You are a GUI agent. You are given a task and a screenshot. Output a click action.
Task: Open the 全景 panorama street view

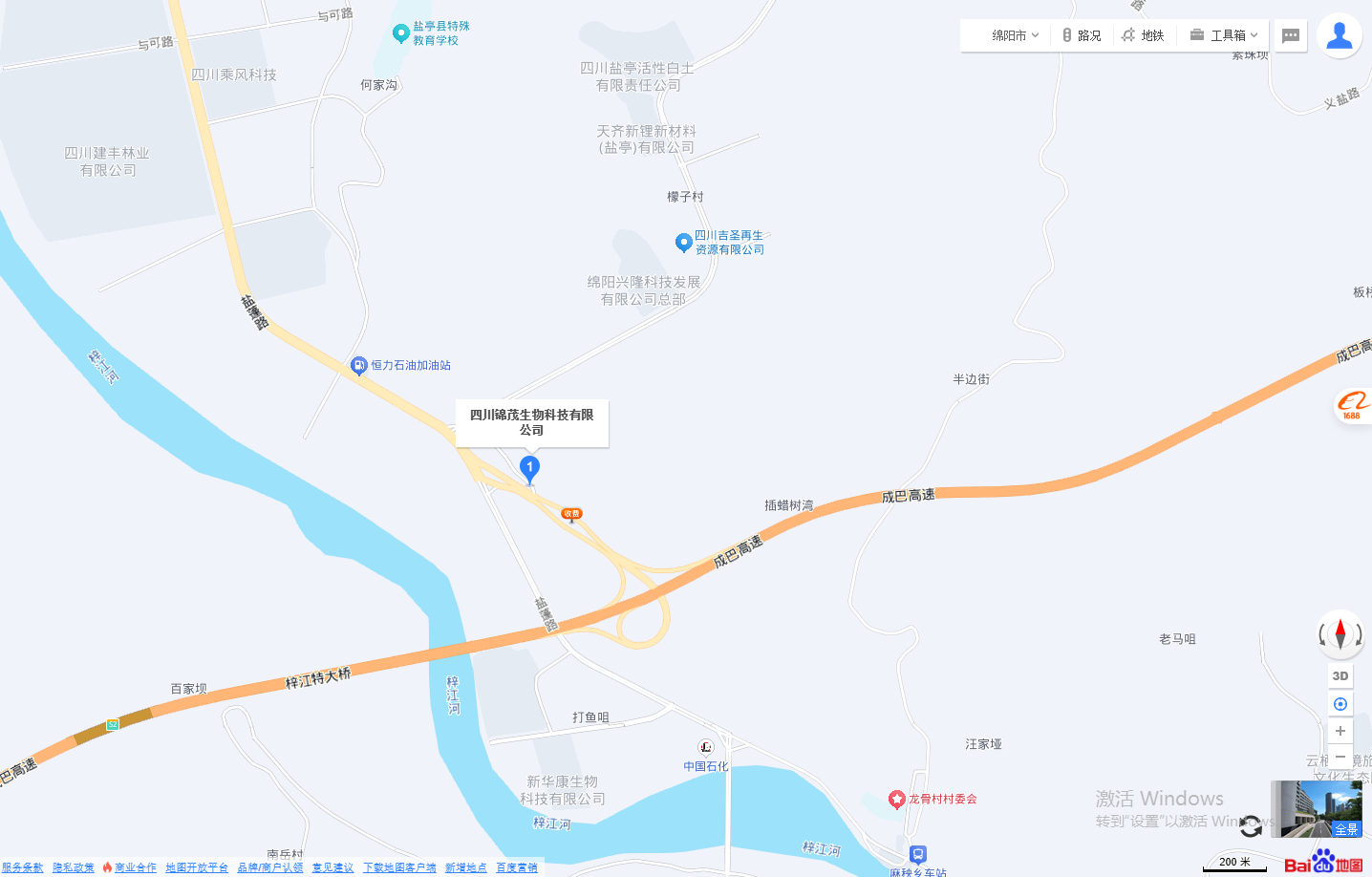(1317, 808)
